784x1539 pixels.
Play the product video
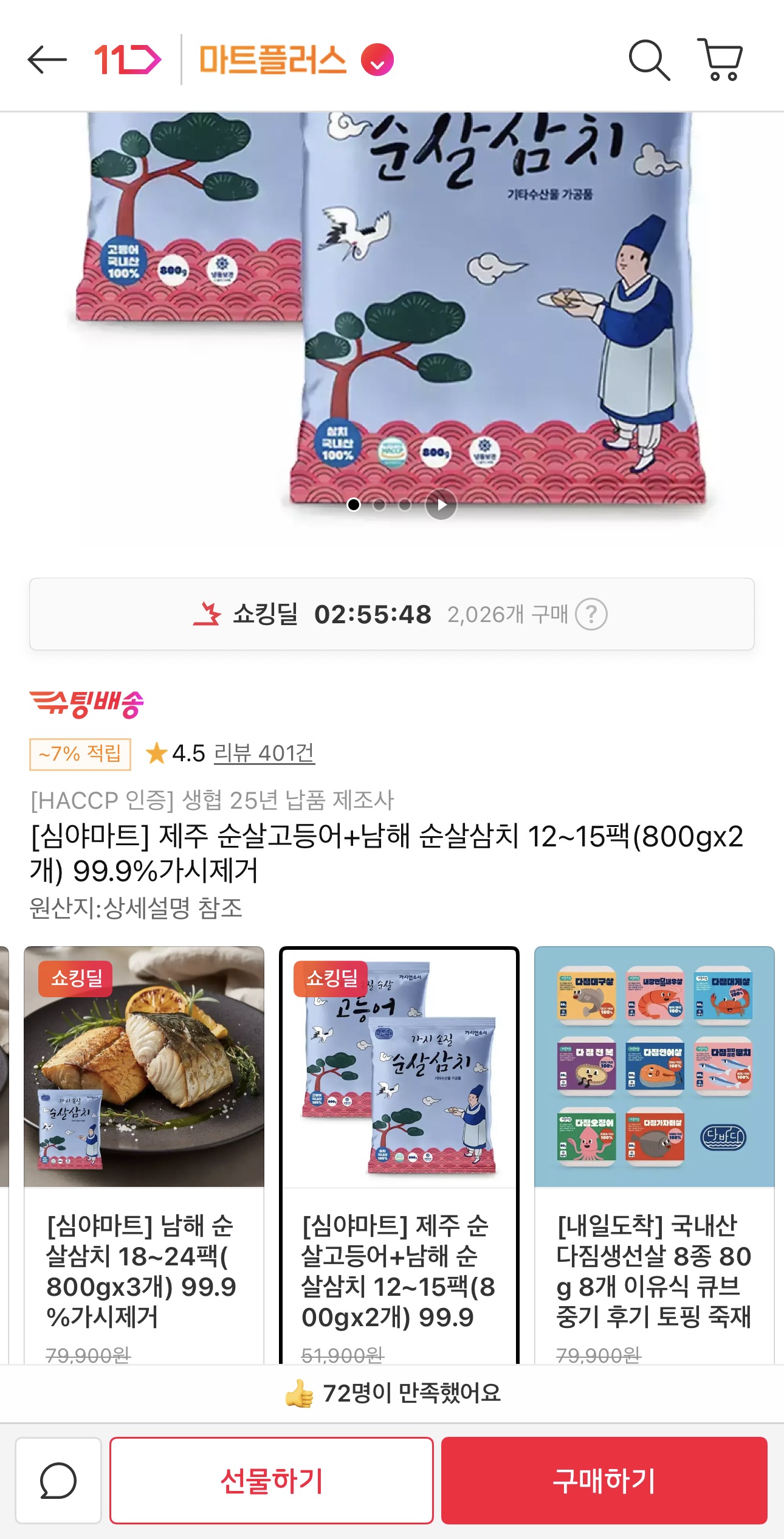coord(441,505)
